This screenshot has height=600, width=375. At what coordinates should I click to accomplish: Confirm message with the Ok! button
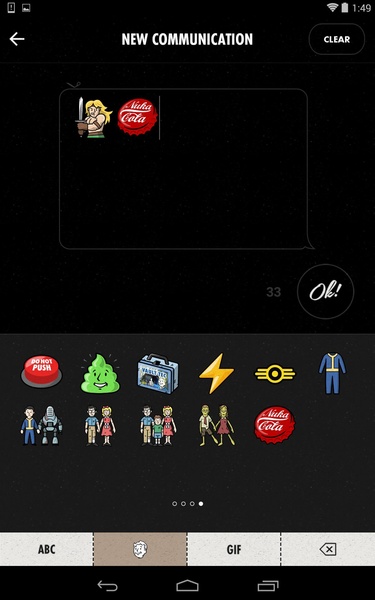325,291
